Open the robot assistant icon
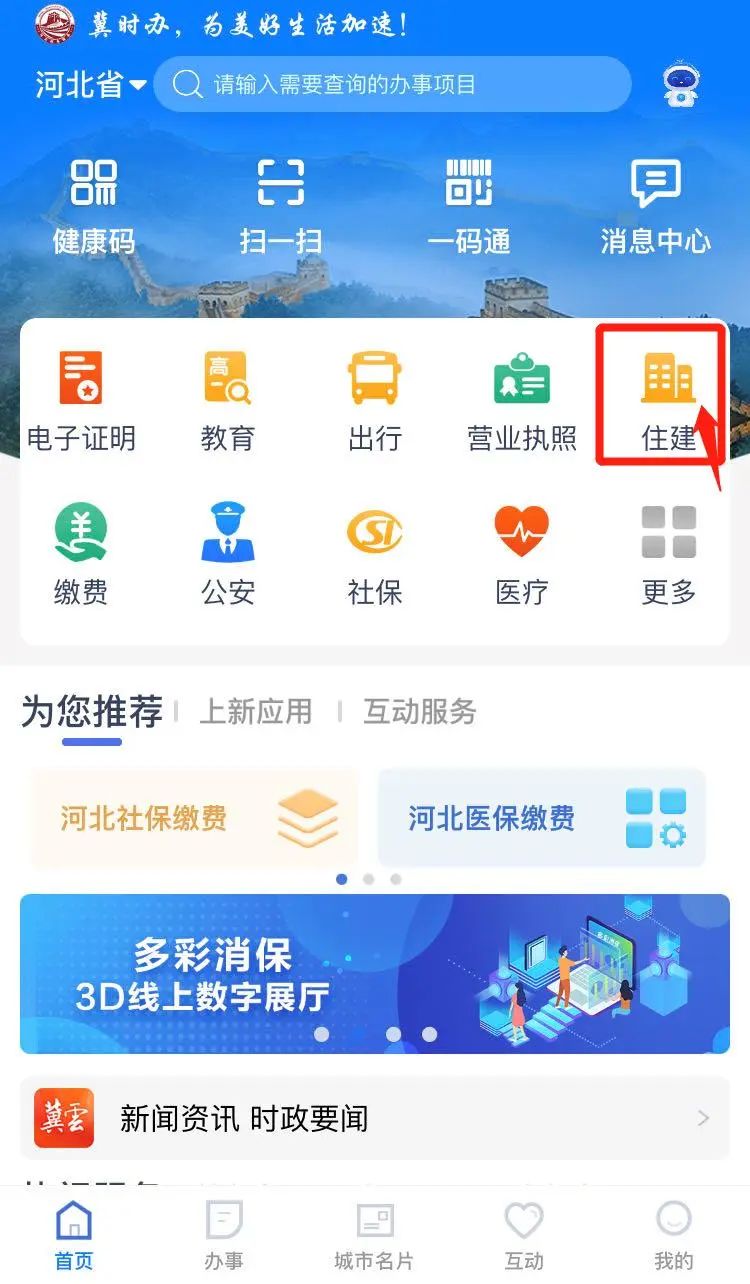 (x=681, y=87)
